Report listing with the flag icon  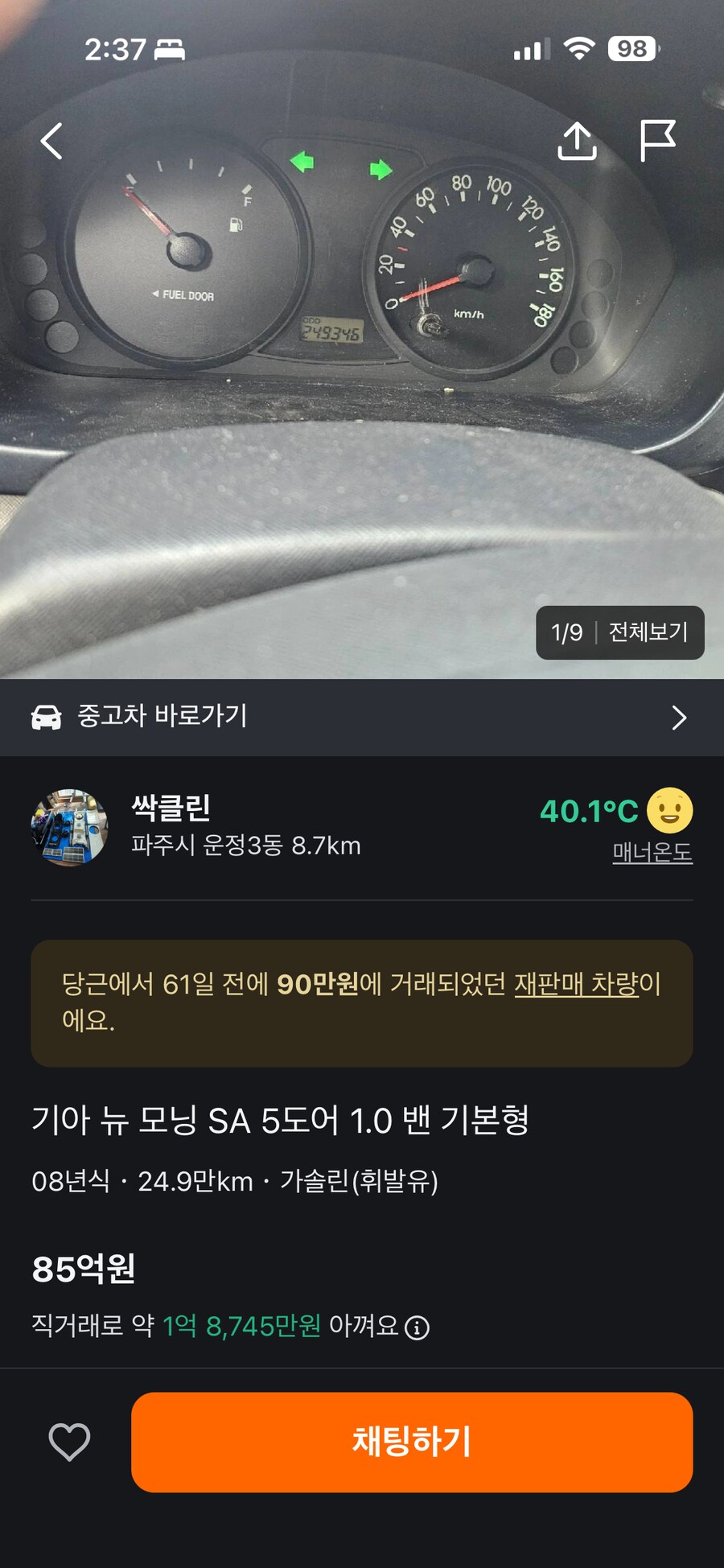point(656,142)
